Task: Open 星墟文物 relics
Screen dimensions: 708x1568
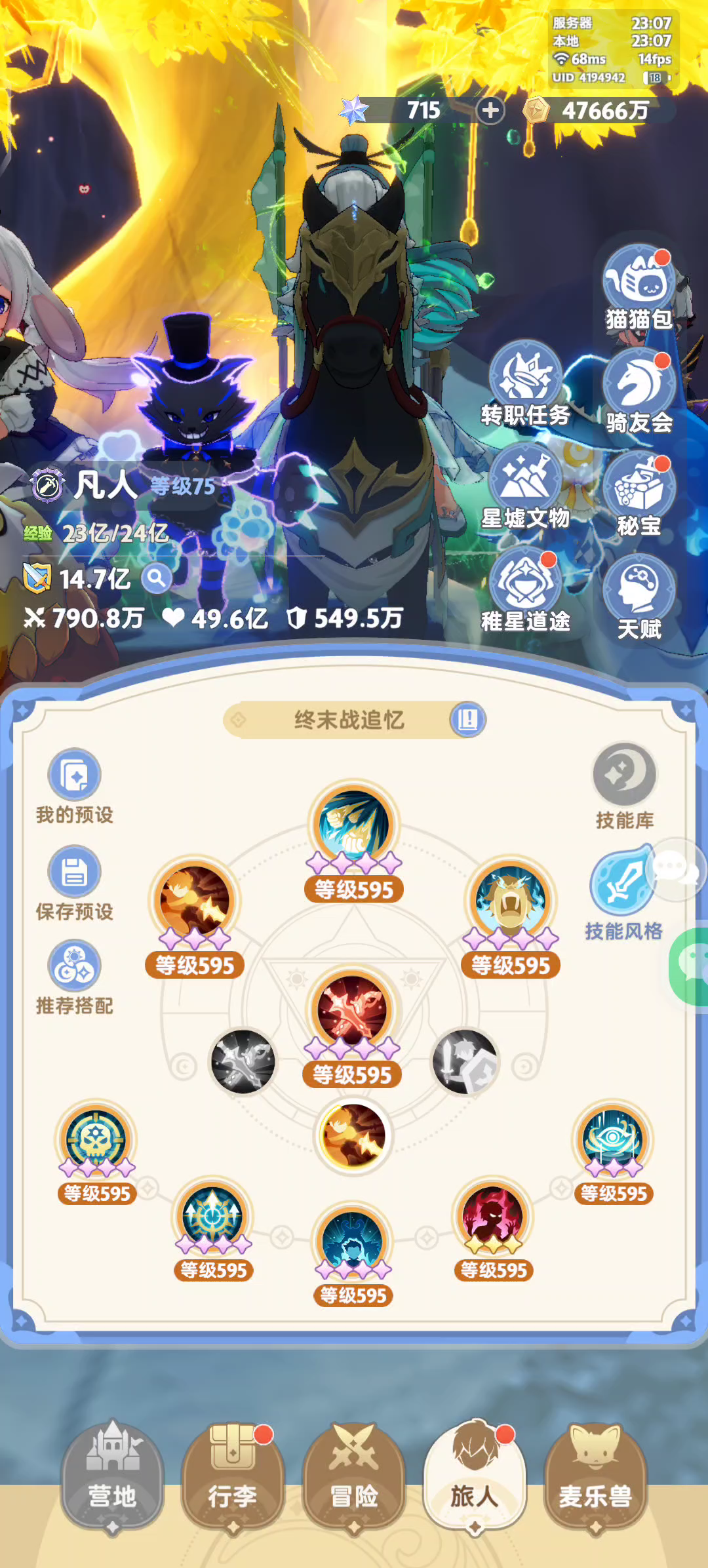Action: coord(525,482)
